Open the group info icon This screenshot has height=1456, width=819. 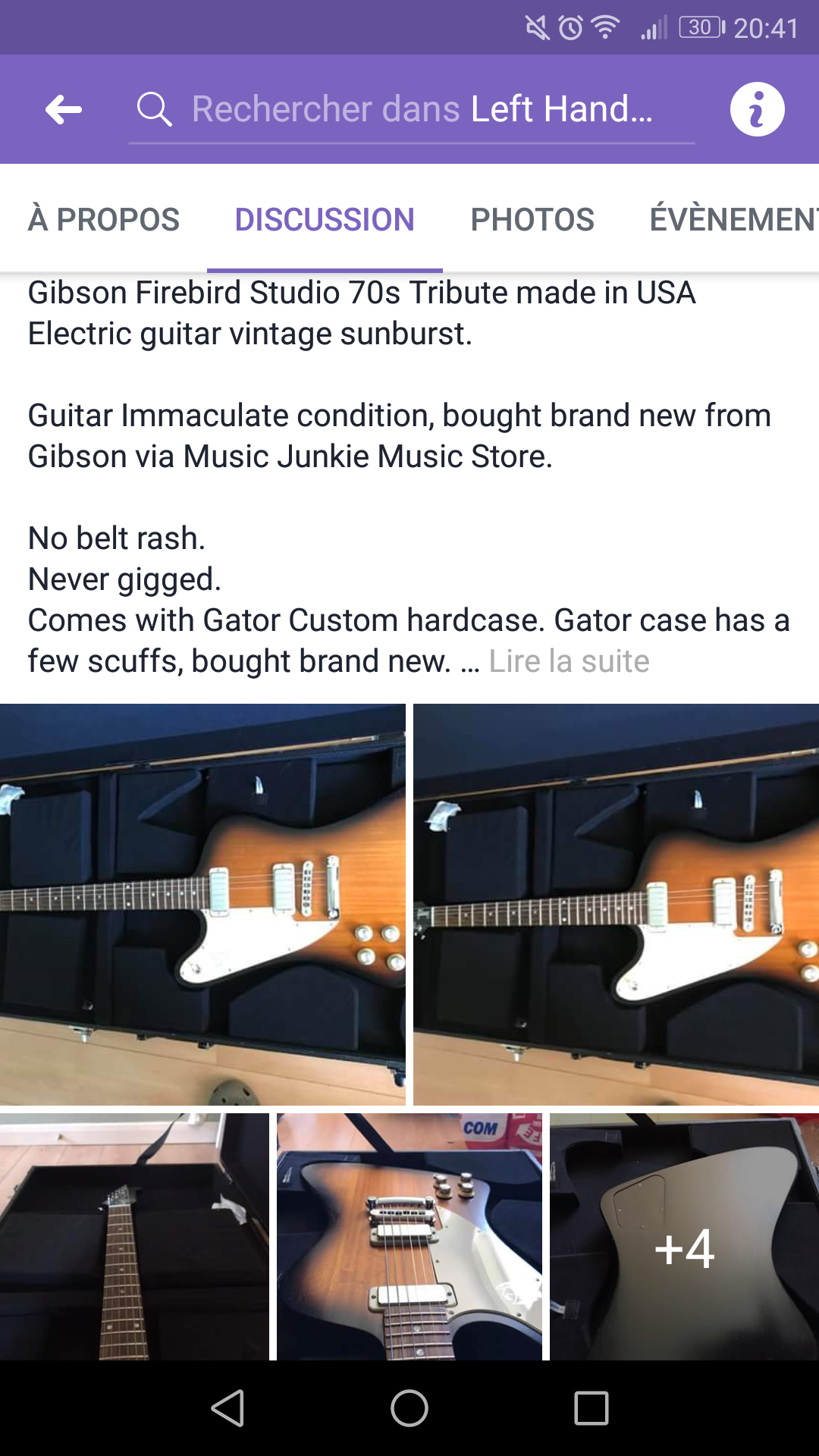(x=757, y=109)
